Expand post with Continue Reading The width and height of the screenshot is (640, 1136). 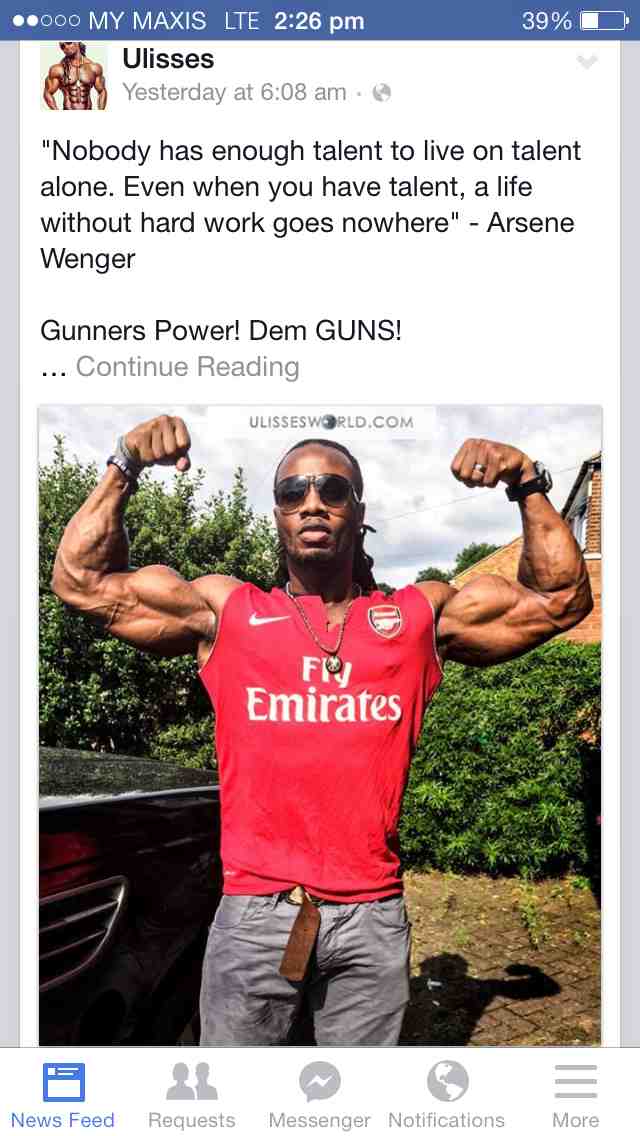click(187, 367)
